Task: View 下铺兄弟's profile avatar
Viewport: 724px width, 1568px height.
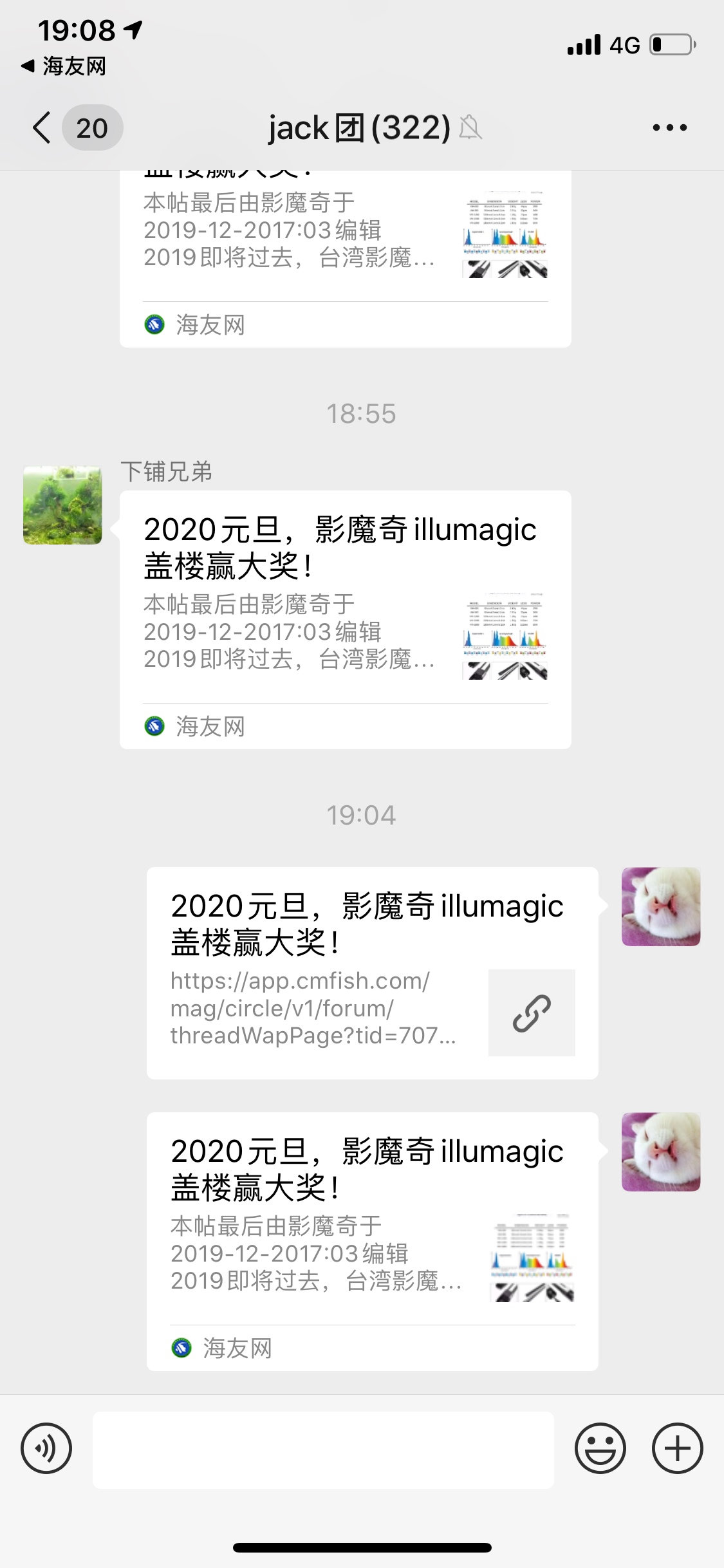Action: click(x=62, y=505)
